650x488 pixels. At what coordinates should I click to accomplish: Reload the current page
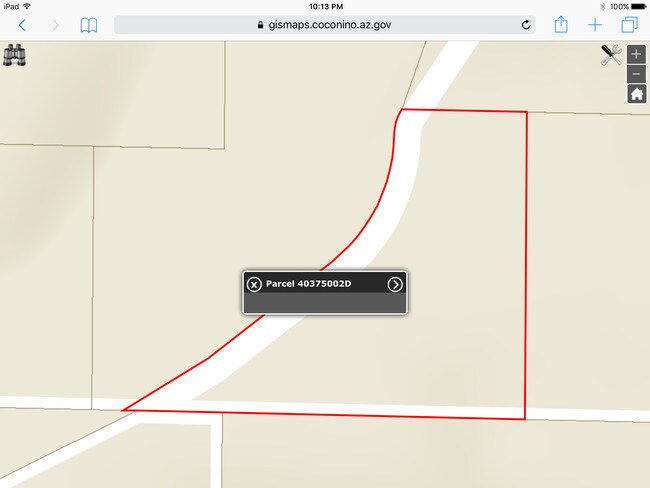[526, 25]
